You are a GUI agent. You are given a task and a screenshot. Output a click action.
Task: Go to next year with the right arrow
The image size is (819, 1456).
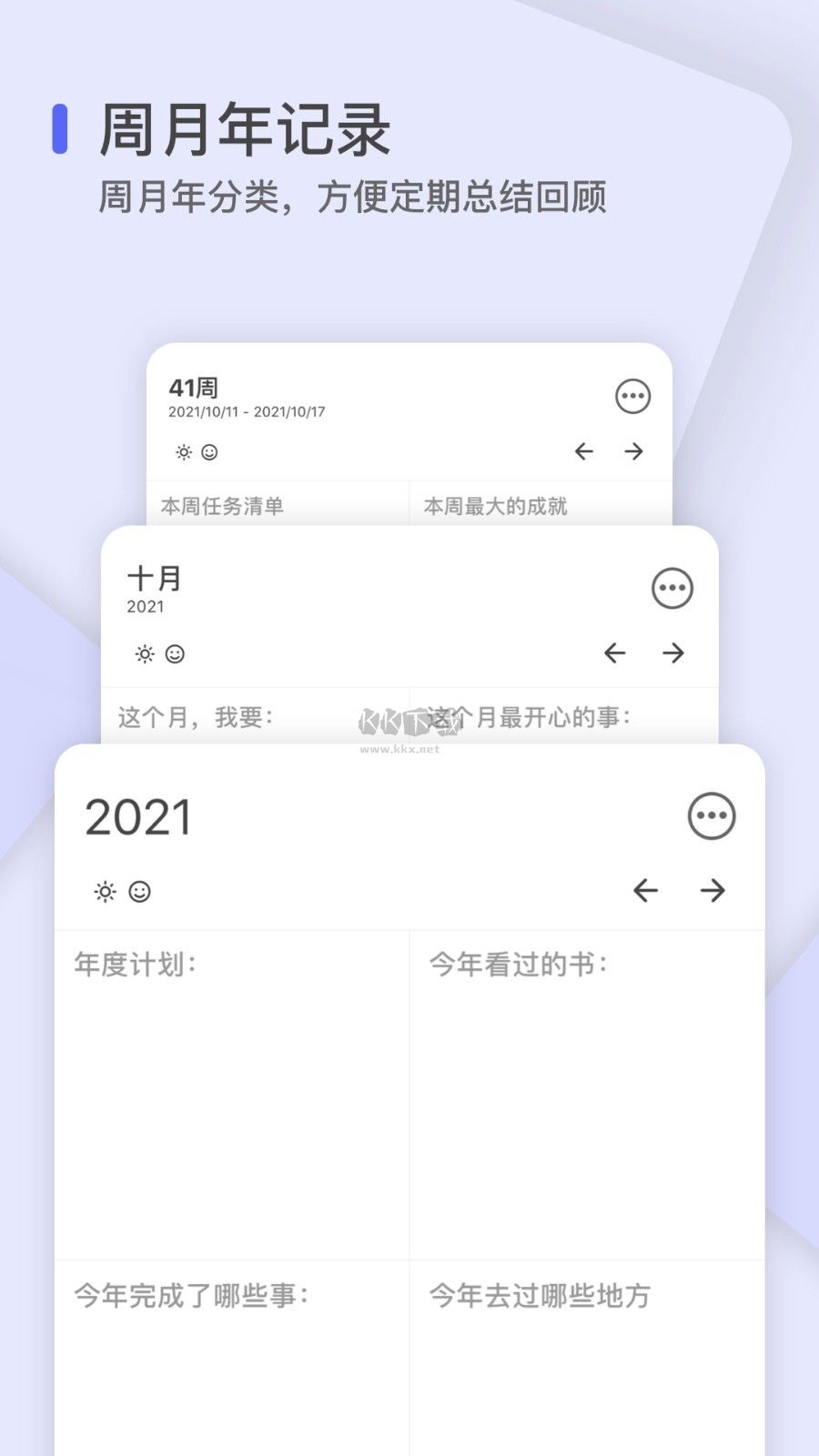(713, 892)
